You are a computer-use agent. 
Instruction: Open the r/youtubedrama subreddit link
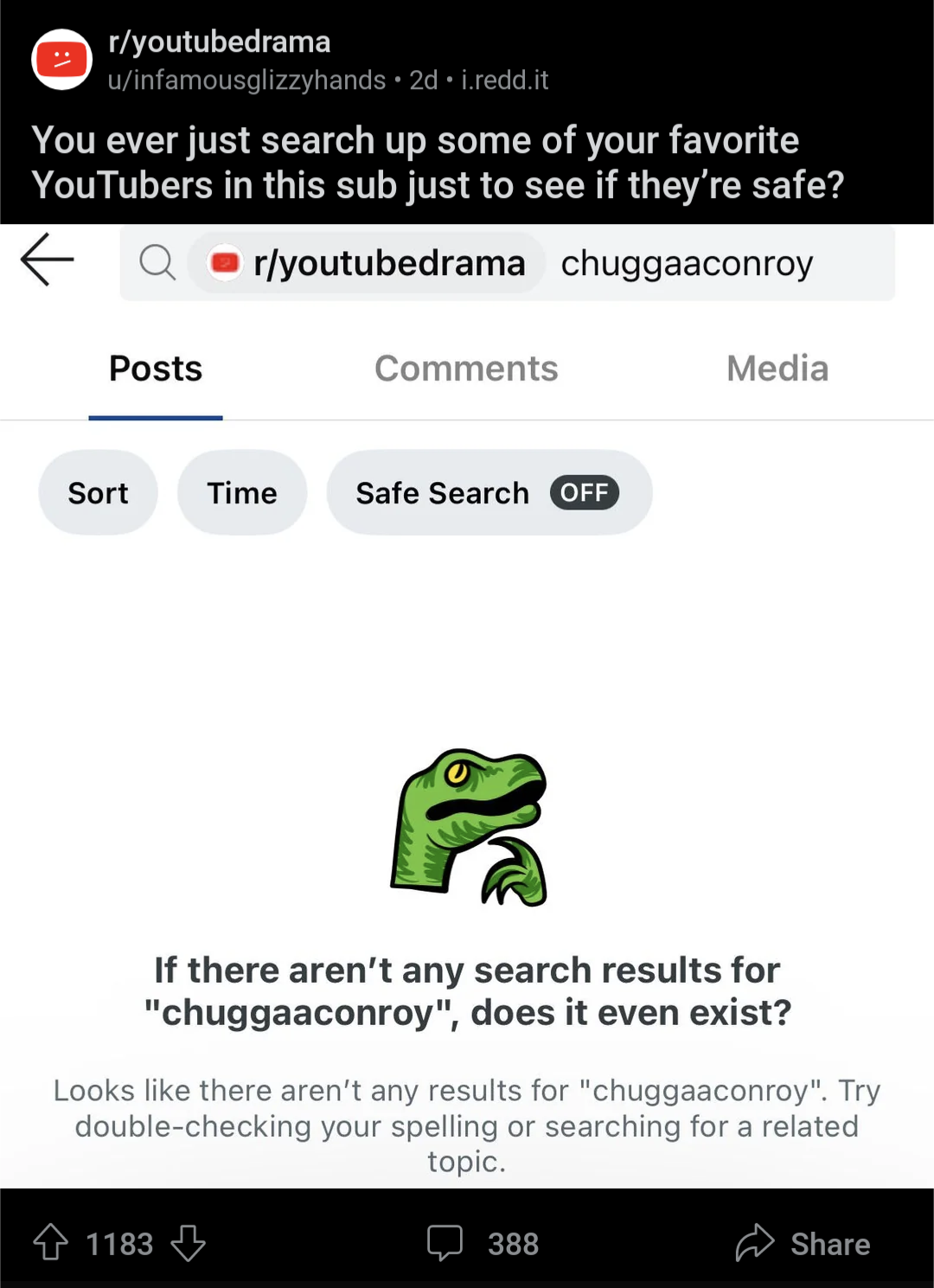(x=219, y=42)
